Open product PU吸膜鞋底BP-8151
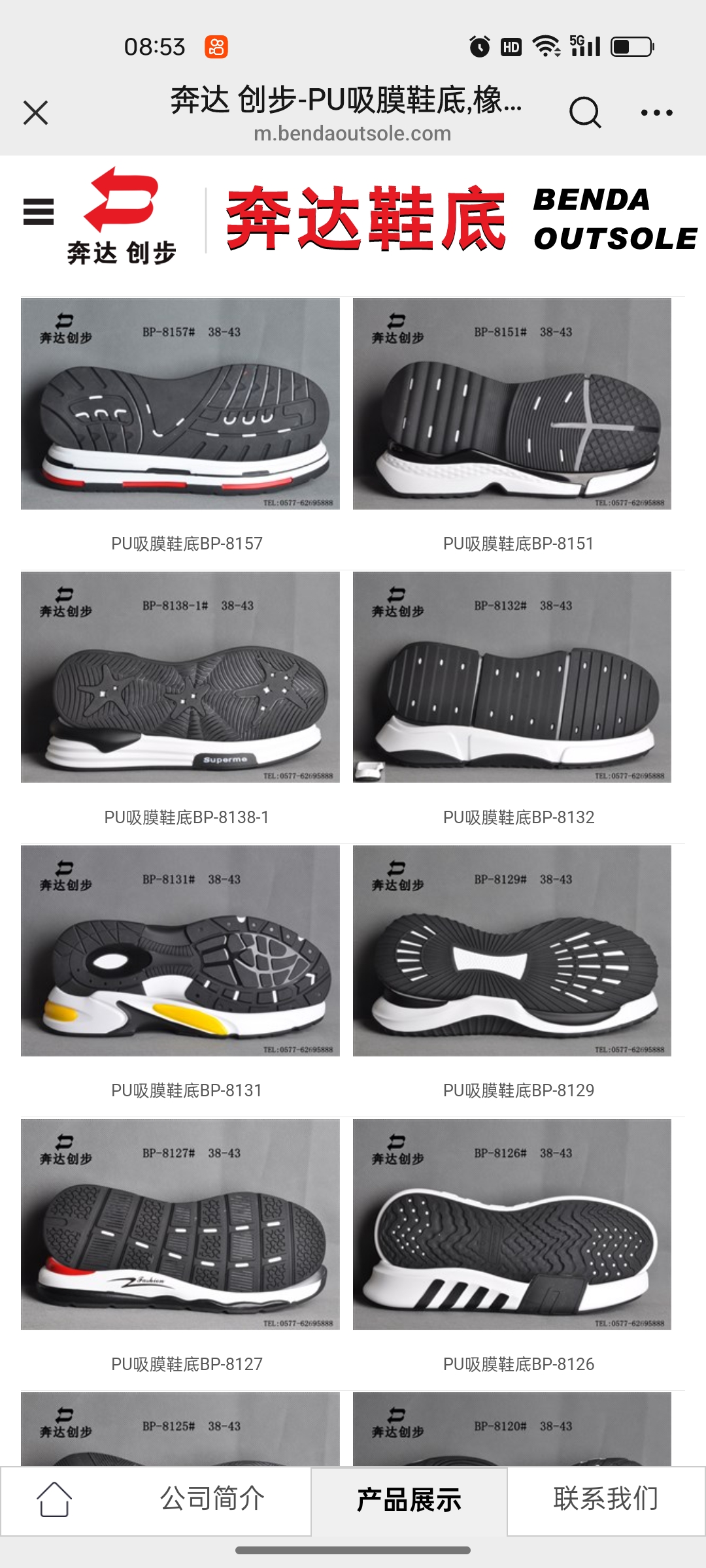Image resolution: width=706 pixels, height=1568 pixels. click(512, 404)
